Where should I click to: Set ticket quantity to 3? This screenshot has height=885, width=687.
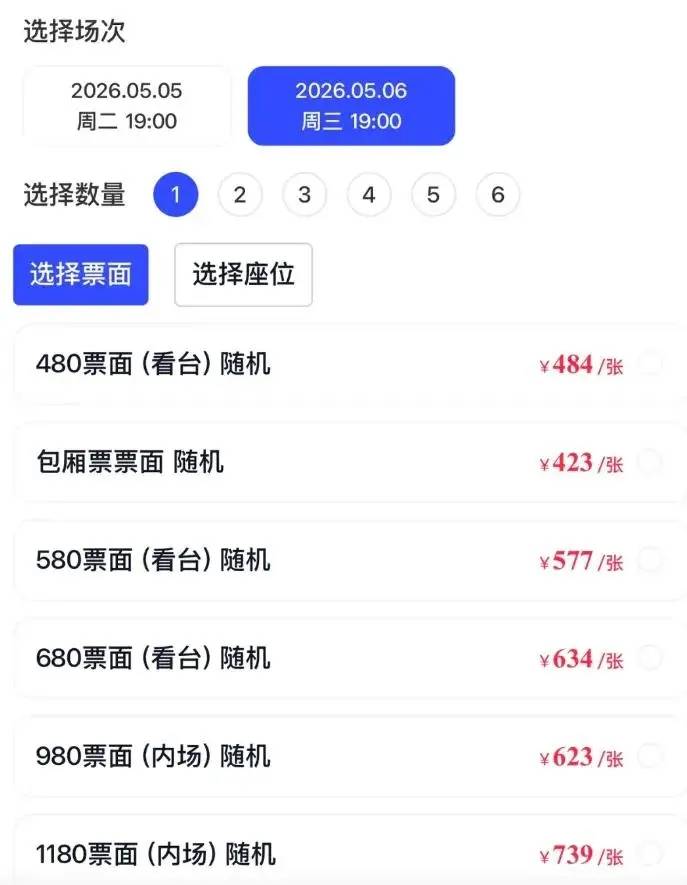(x=304, y=195)
